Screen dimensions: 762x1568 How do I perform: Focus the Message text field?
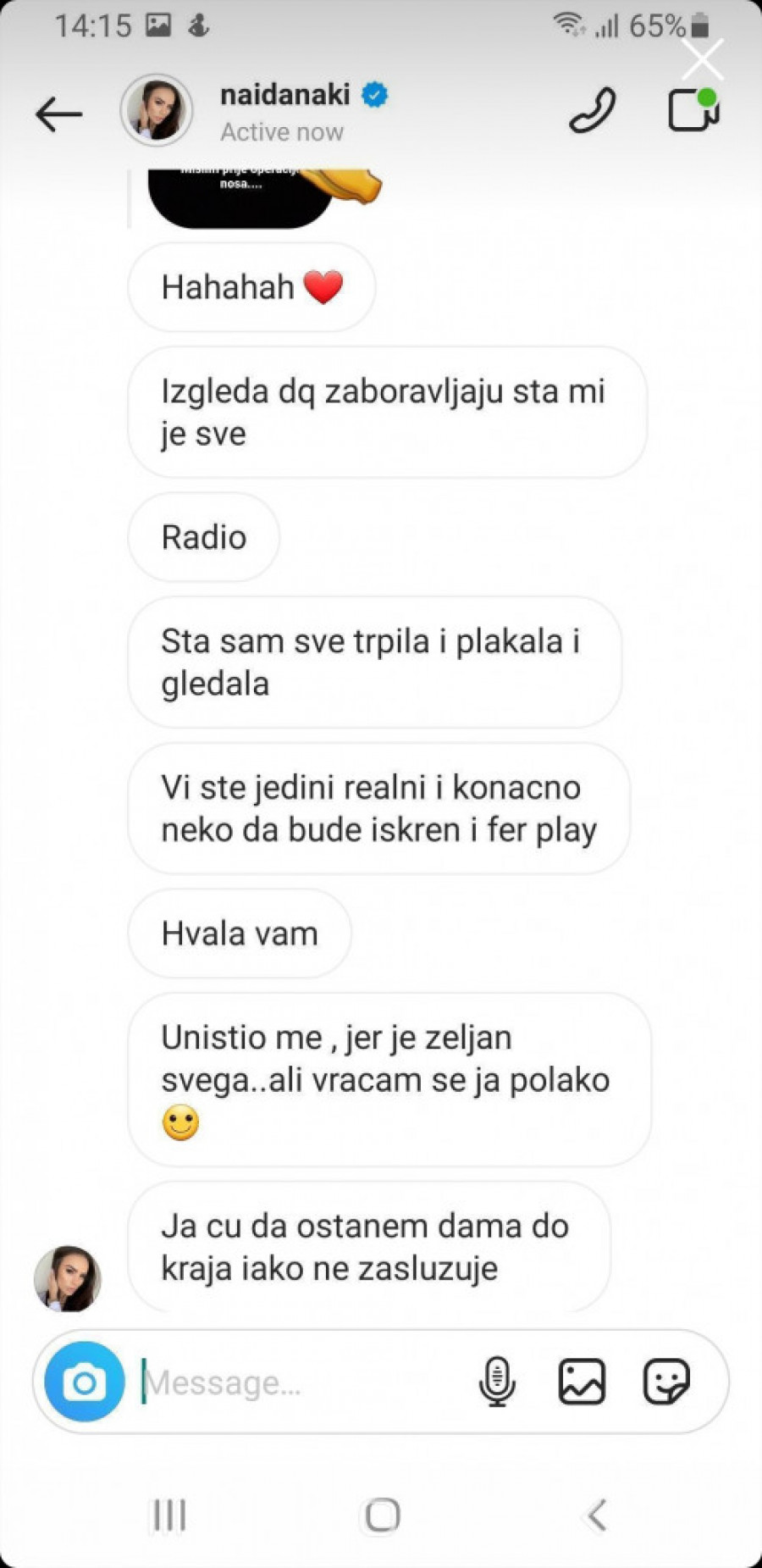[x=296, y=1382]
